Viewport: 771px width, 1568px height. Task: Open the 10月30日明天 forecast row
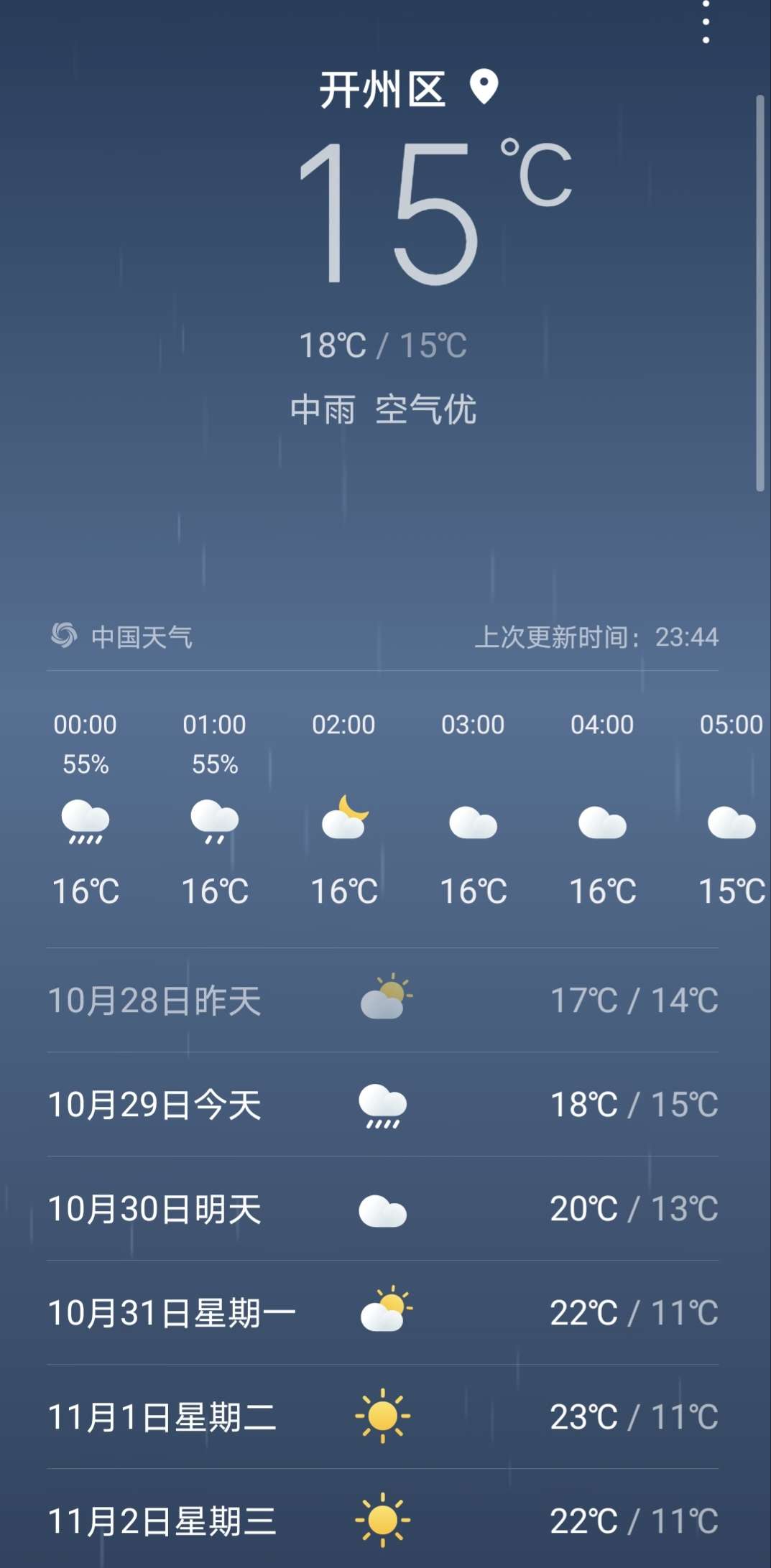382,1209
